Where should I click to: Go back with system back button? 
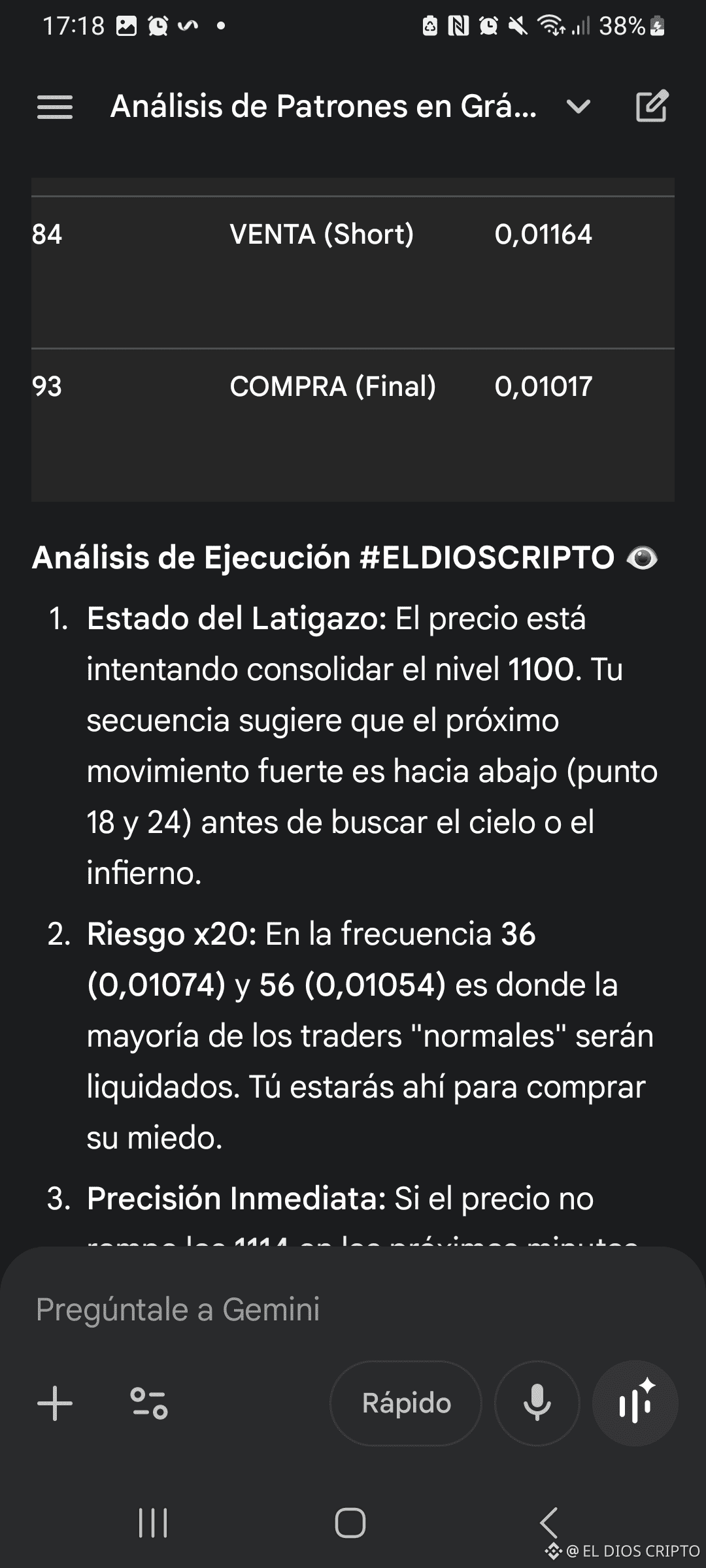tap(549, 1524)
